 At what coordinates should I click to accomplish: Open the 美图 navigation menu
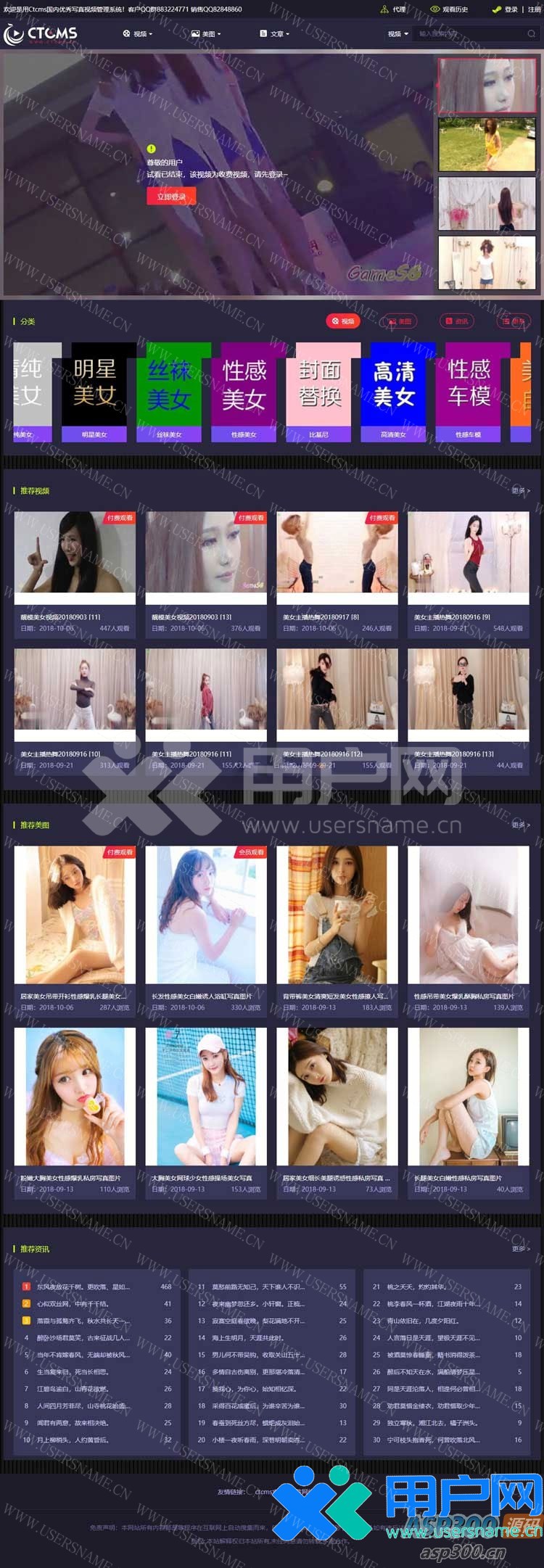tap(206, 34)
